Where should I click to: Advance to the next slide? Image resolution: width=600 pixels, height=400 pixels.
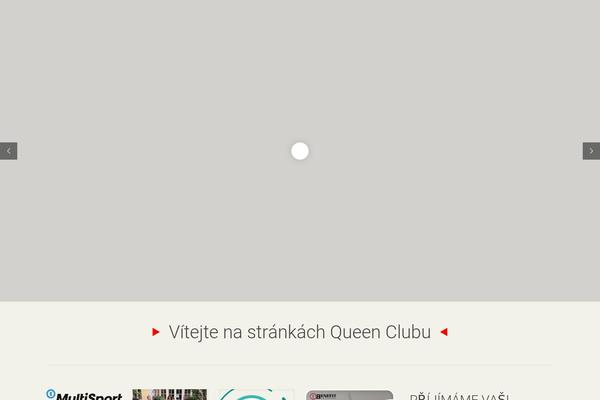click(x=591, y=151)
